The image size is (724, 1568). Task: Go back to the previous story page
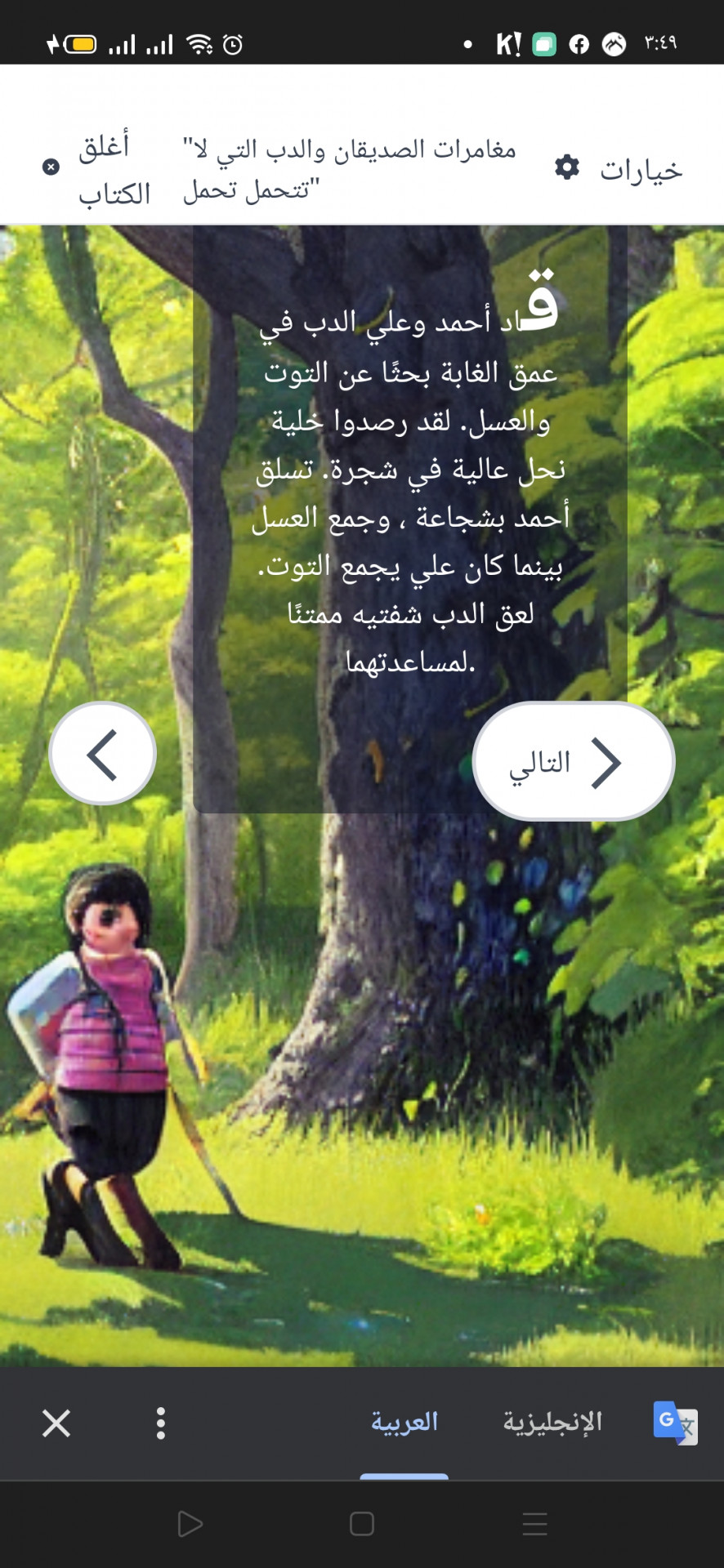[x=103, y=753]
